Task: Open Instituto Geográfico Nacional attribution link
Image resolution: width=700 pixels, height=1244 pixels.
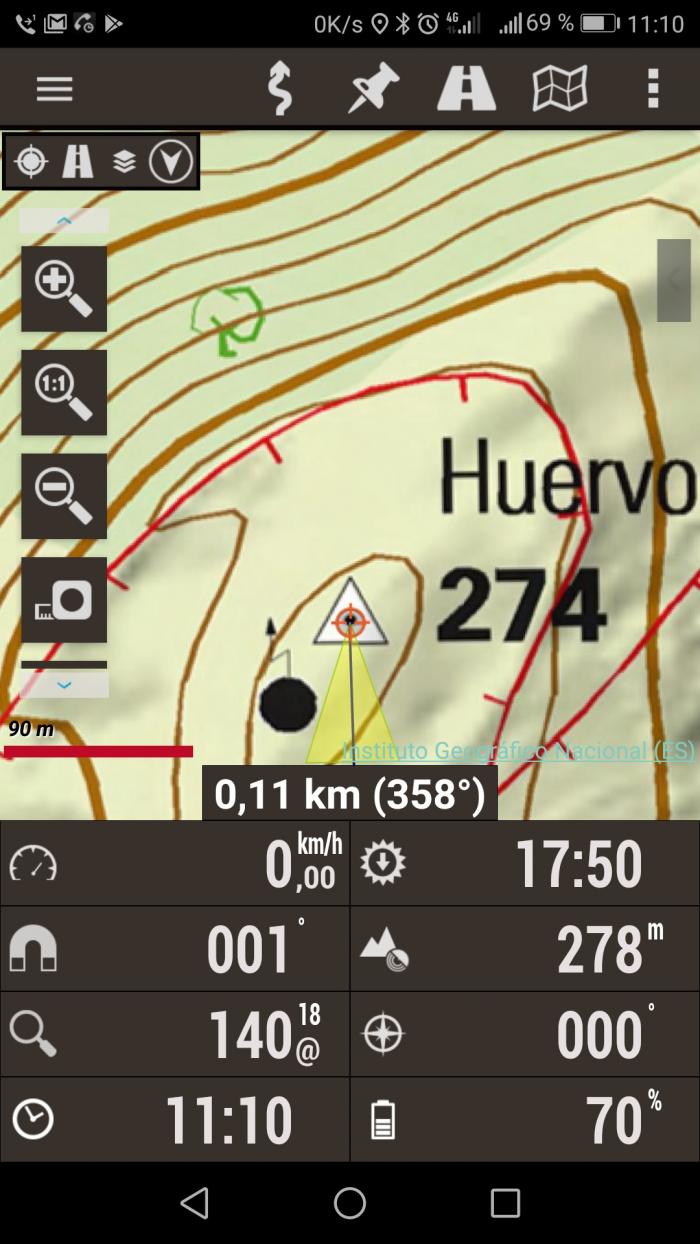Action: coord(518,750)
